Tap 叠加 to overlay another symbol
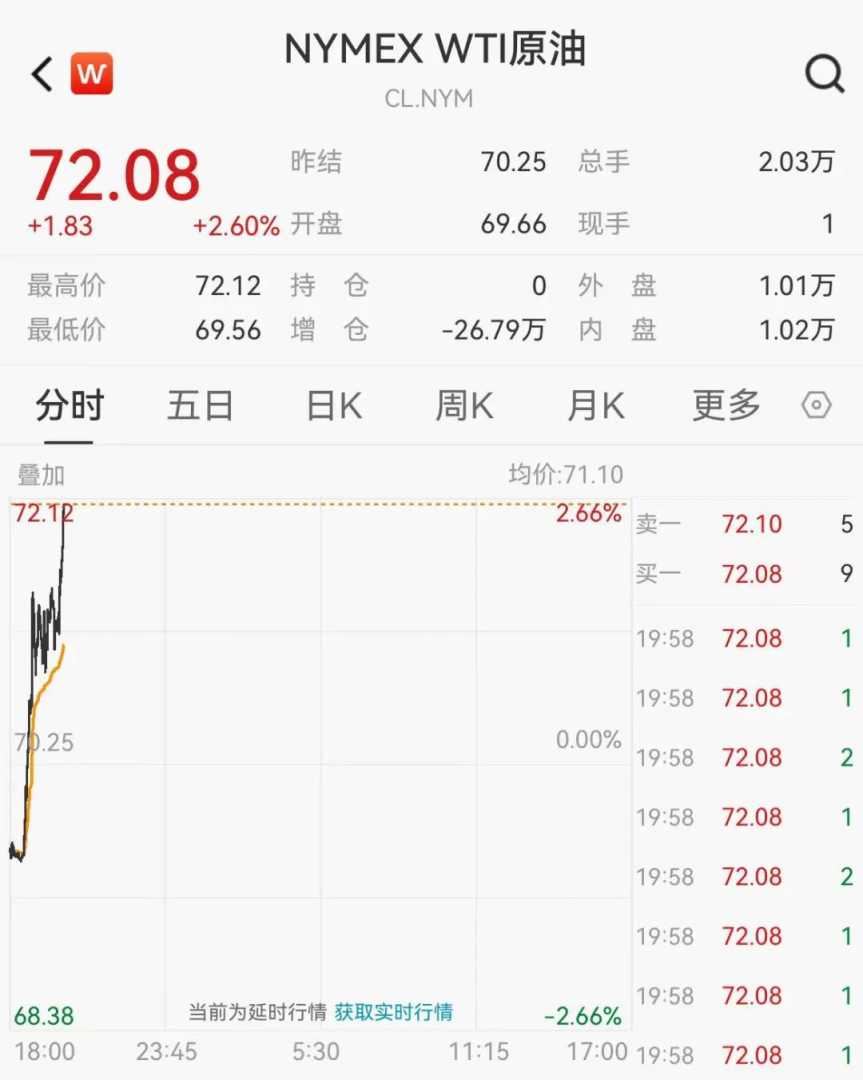The height and width of the screenshot is (1080, 863). tap(41, 476)
